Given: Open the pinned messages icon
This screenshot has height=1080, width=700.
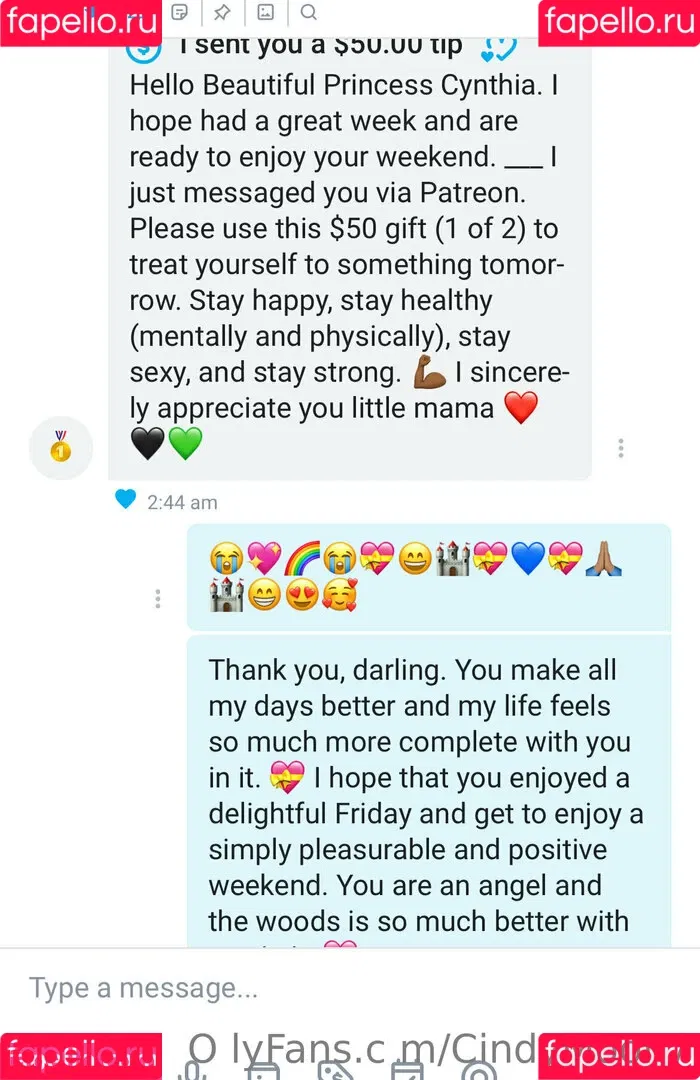Looking at the screenshot, I should pos(222,13).
